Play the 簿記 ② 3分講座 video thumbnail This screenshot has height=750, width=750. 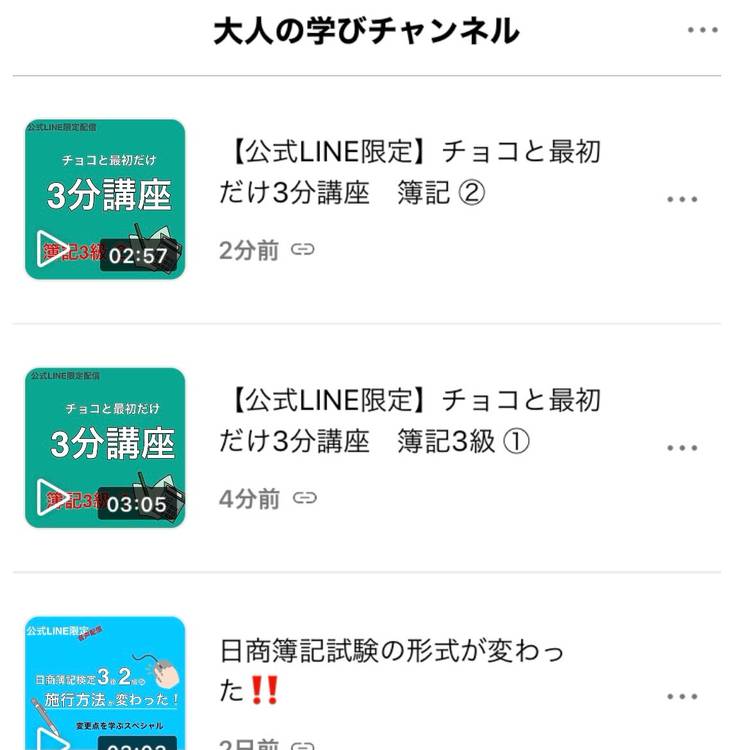(x=105, y=200)
